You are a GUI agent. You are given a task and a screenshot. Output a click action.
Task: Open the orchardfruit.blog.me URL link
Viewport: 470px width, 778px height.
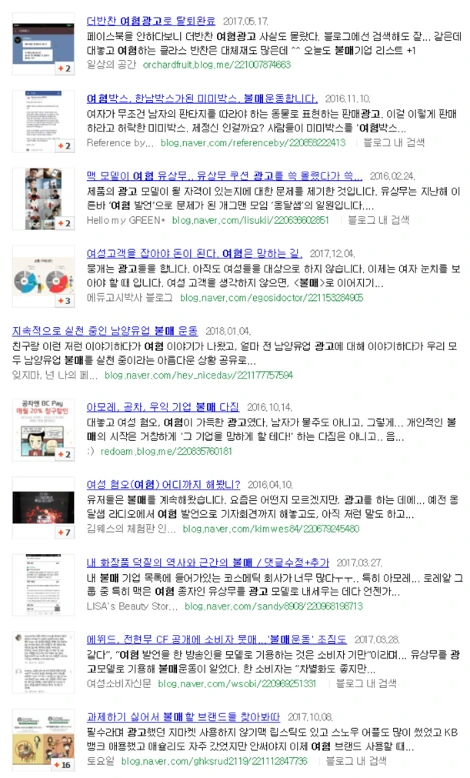click(x=217, y=65)
